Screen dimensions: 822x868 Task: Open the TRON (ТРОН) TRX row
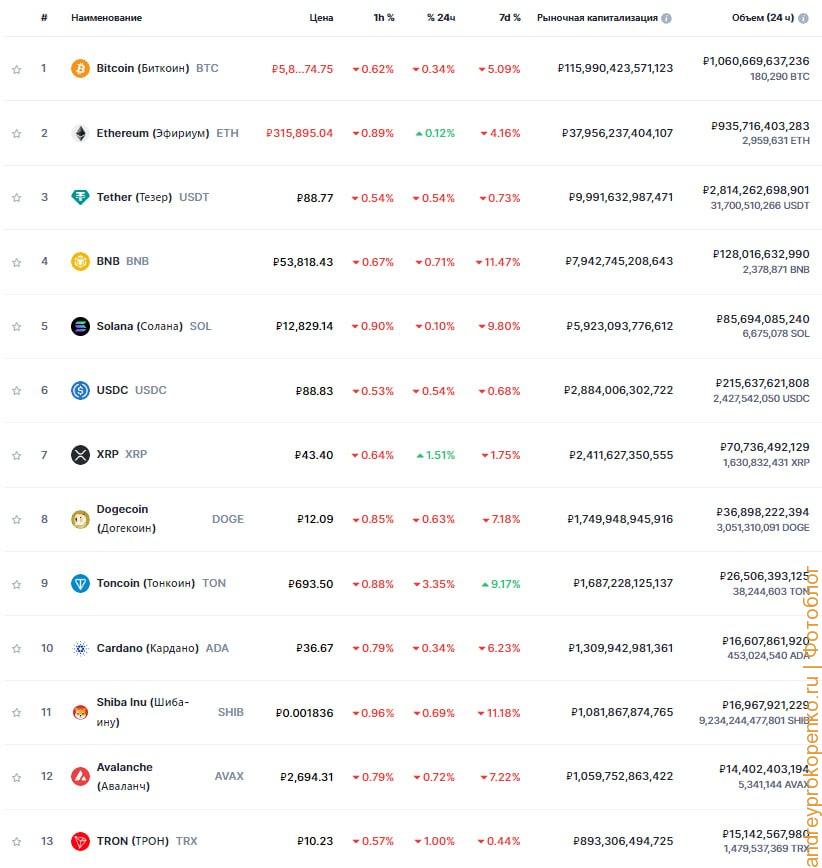pyautogui.click(x=132, y=841)
